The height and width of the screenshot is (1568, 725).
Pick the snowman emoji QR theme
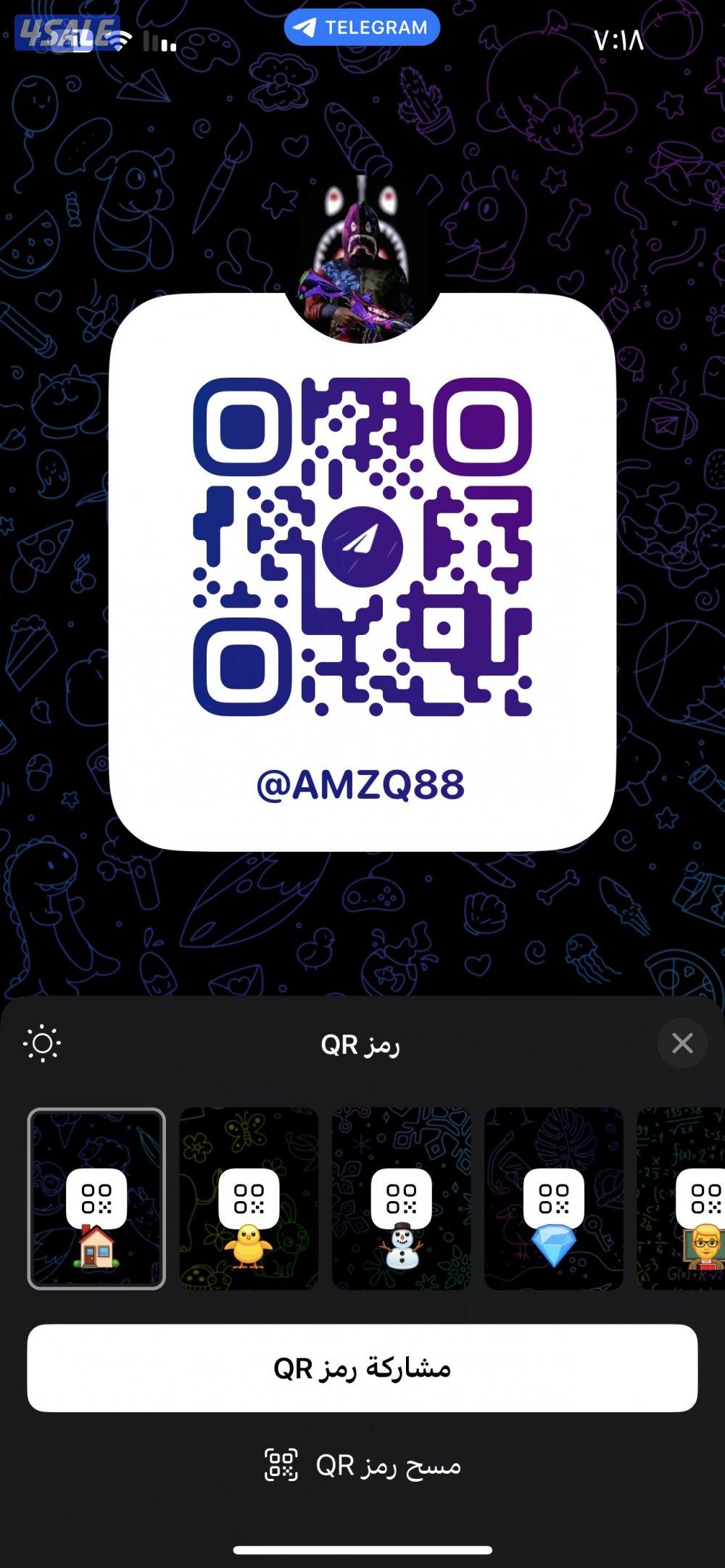(x=402, y=1198)
